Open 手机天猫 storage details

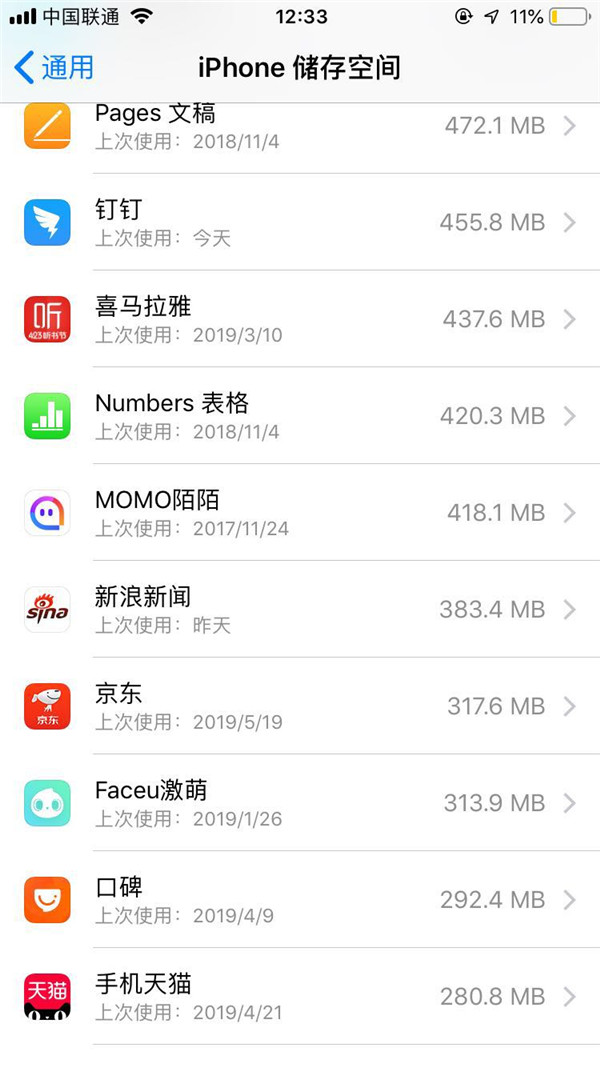coord(300,997)
